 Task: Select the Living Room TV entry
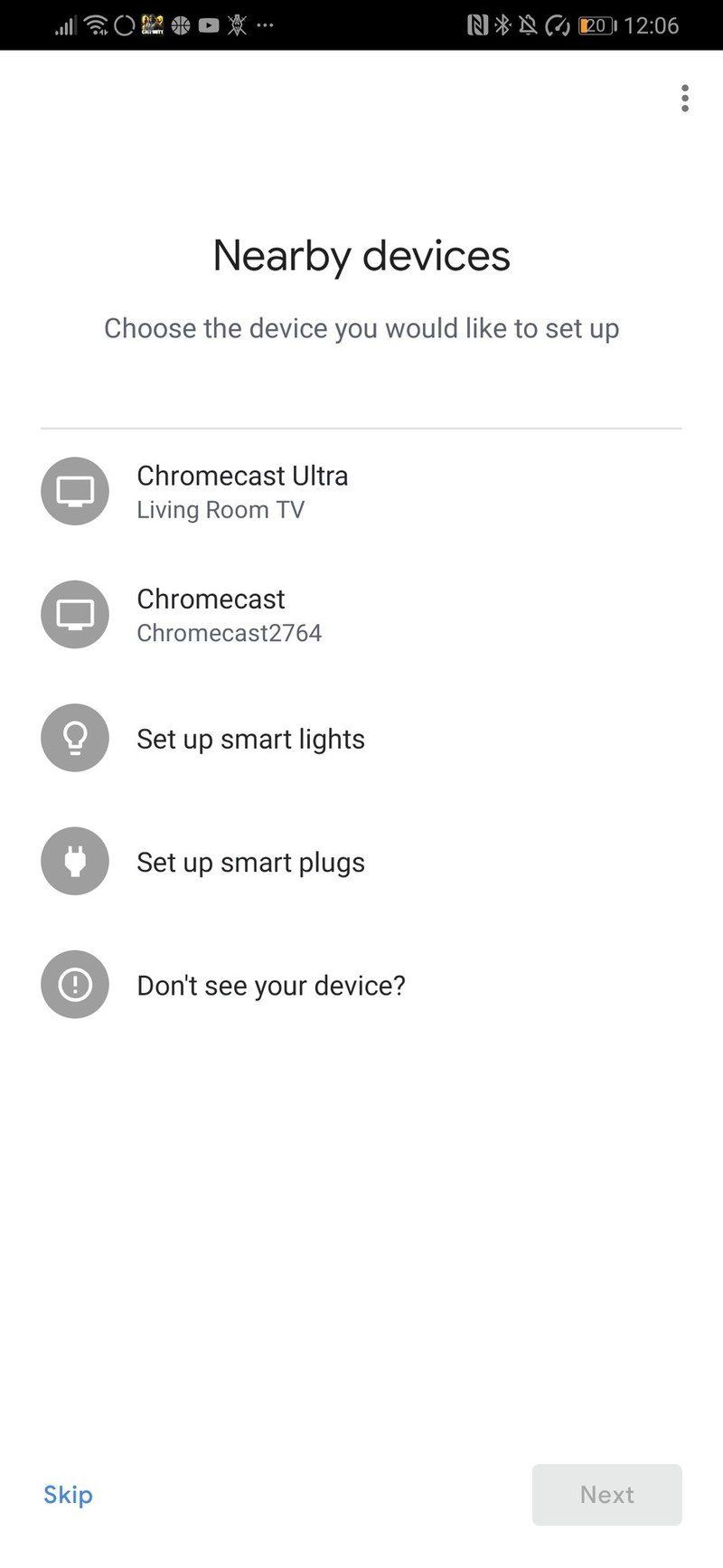point(220,509)
